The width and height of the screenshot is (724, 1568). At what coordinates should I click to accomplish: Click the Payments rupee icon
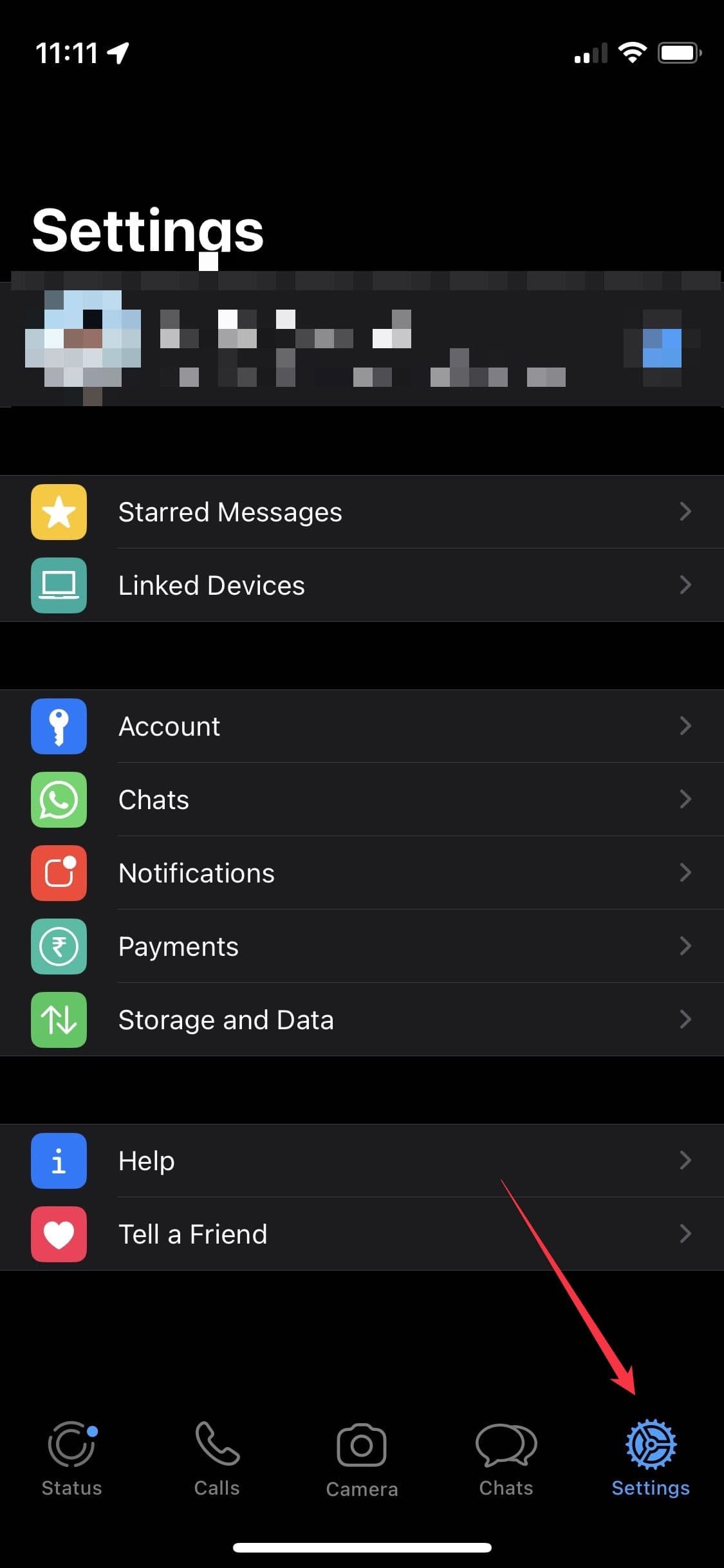pyautogui.click(x=59, y=946)
